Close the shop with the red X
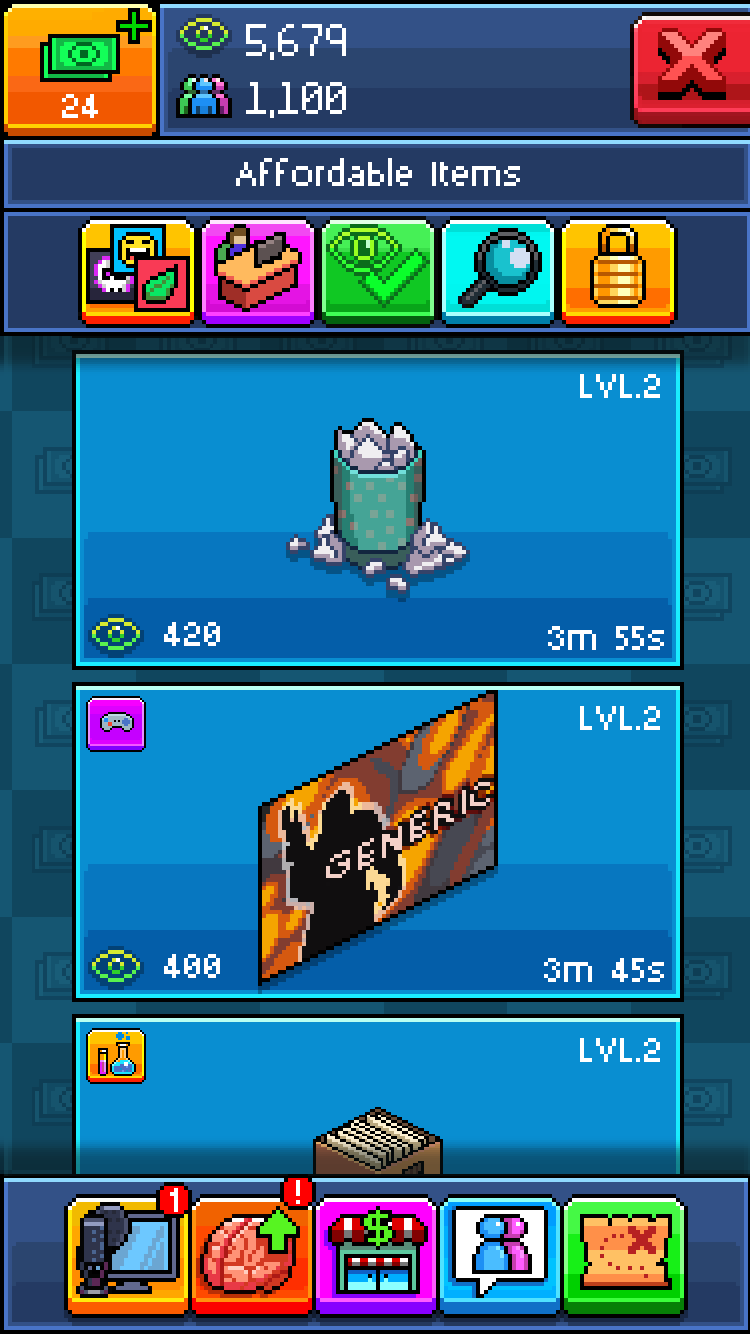 pos(690,68)
